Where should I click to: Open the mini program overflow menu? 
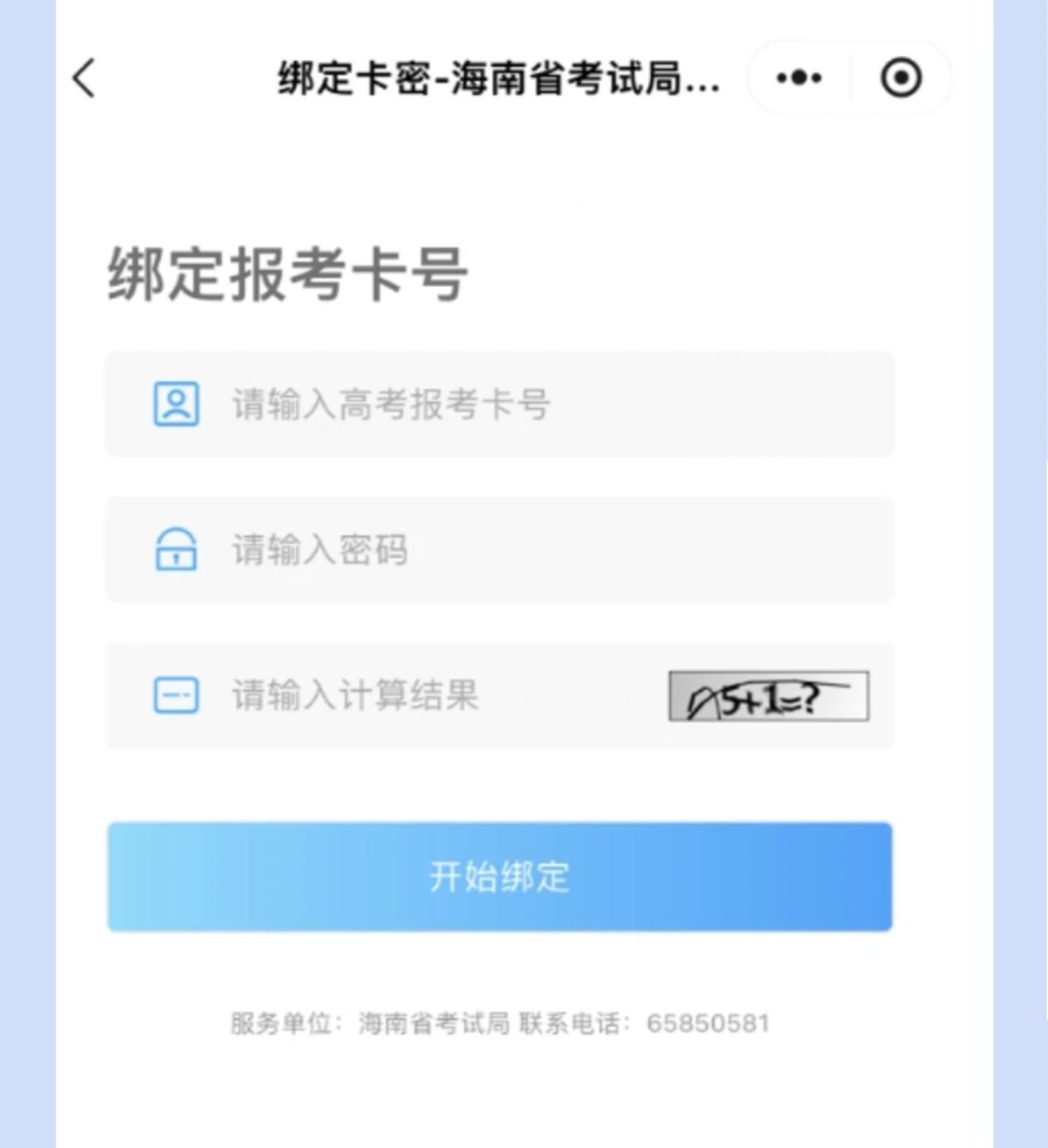click(798, 78)
